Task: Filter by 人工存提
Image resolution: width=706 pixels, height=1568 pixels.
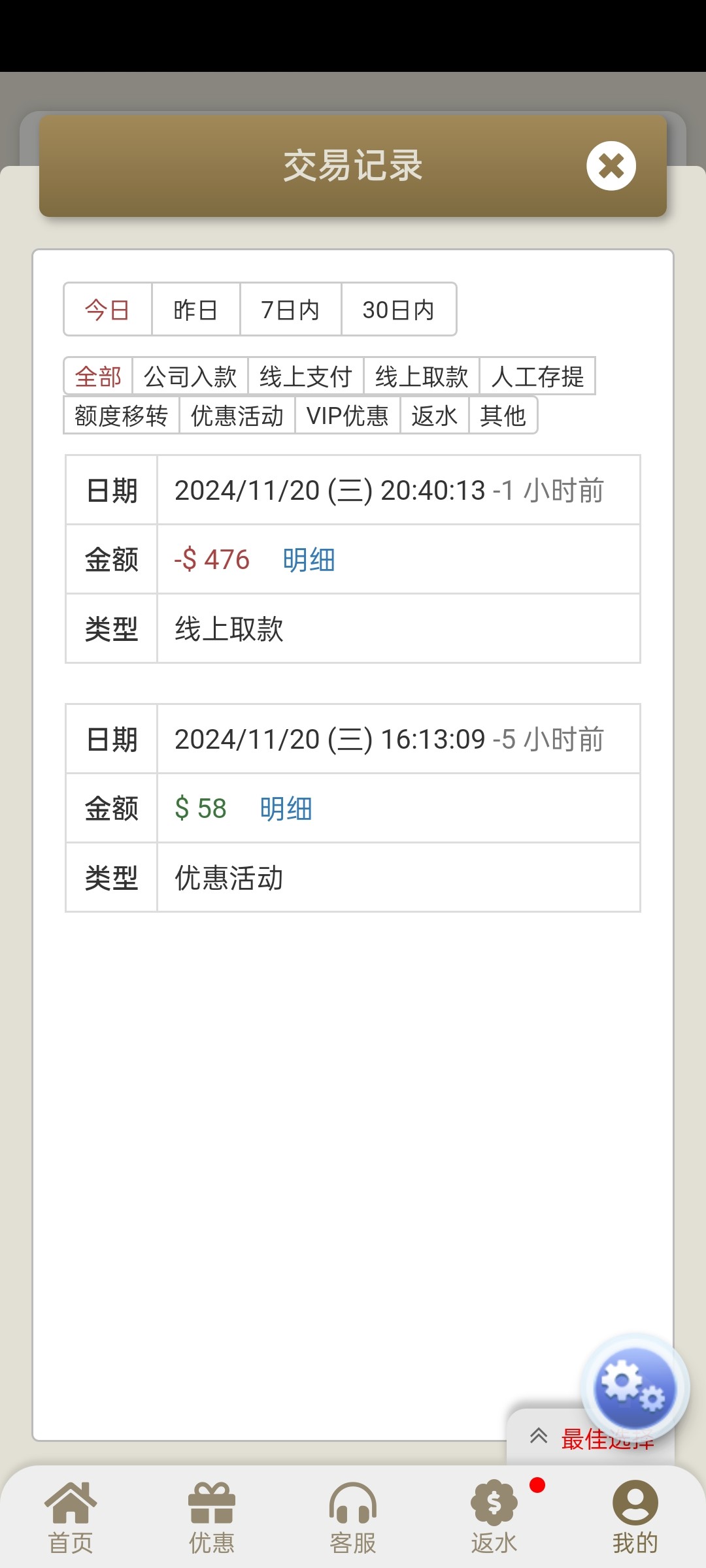Action: tap(537, 376)
